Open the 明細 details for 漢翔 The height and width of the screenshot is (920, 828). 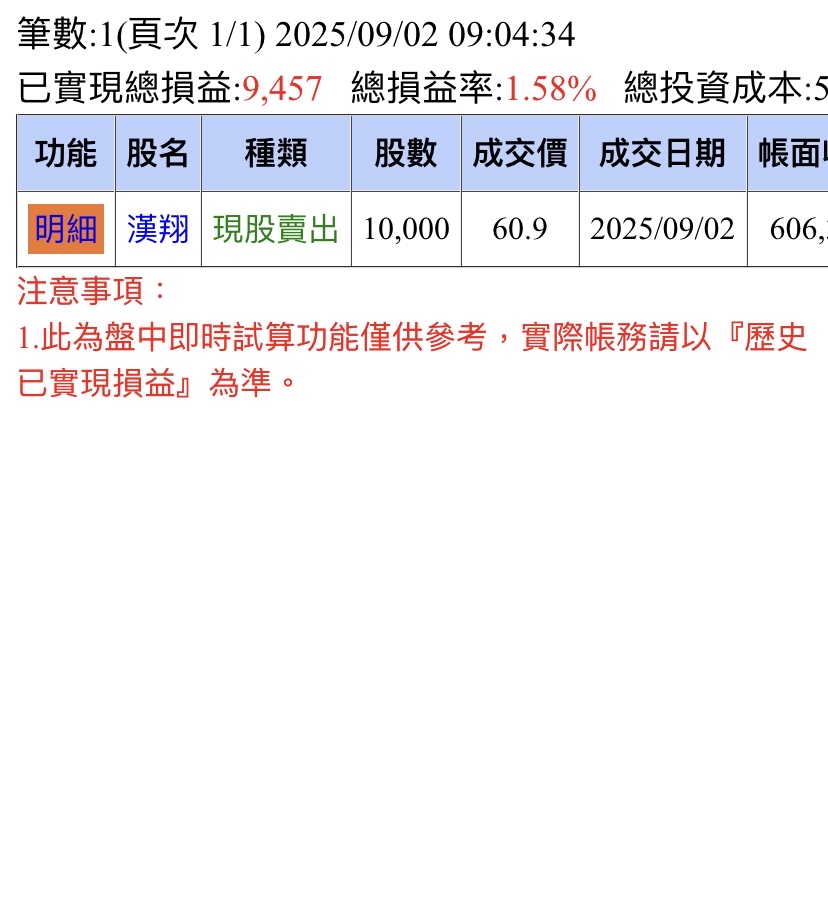tap(65, 229)
